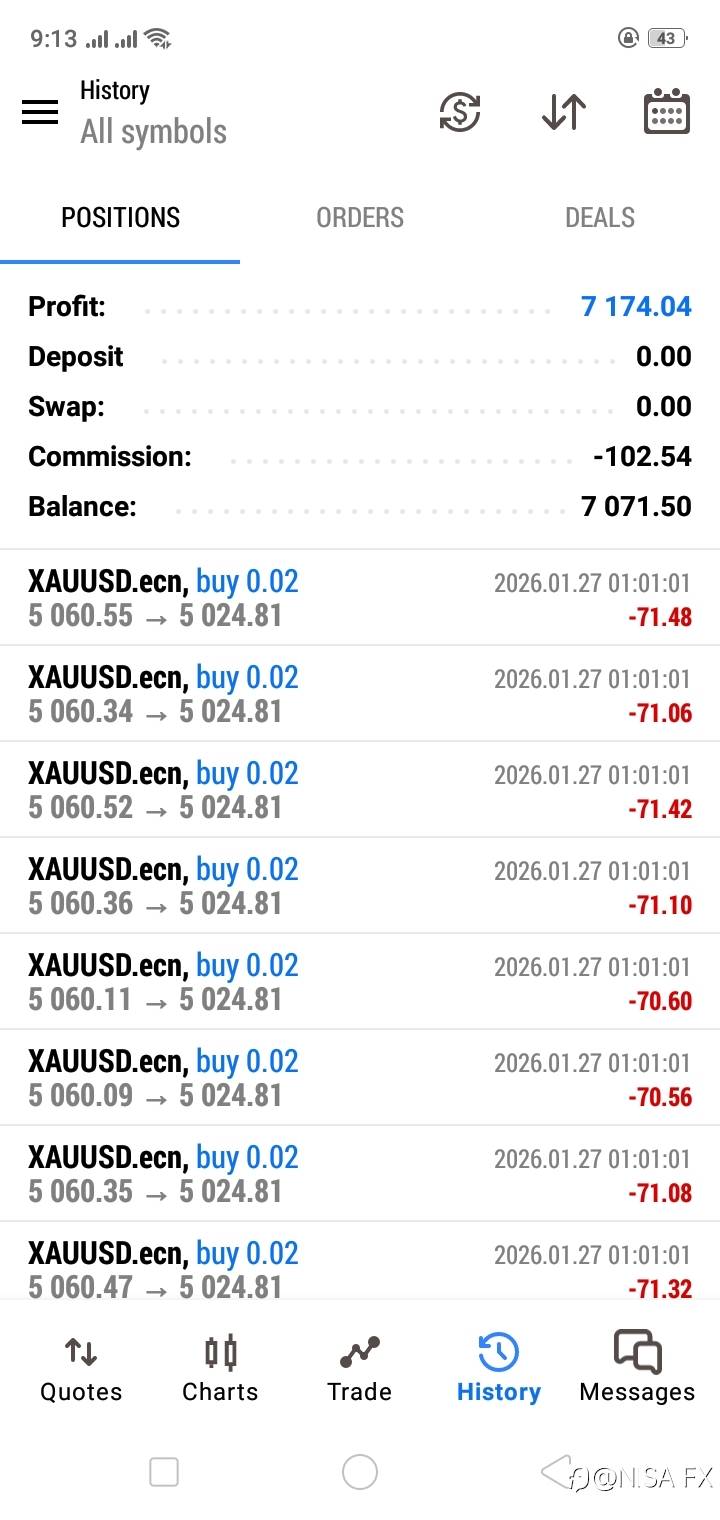Open the sort arrows option
Viewport: 720px width, 1520px height.
564,111
